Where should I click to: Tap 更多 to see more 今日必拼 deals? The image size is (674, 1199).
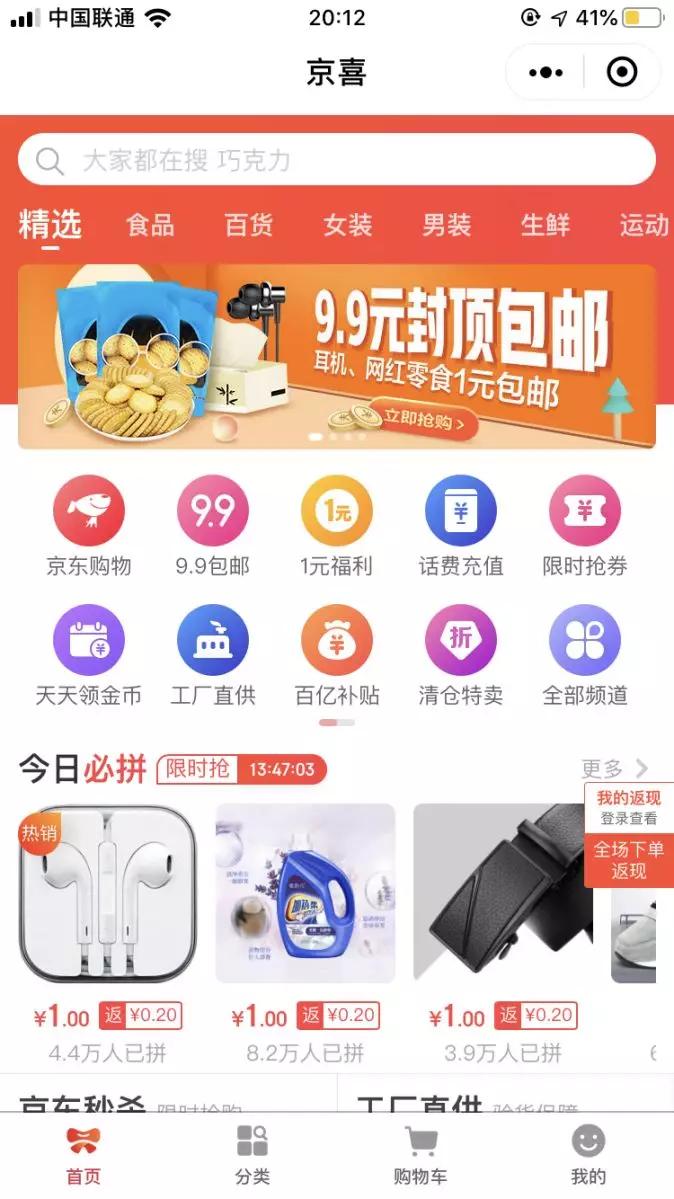click(x=614, y=768)
